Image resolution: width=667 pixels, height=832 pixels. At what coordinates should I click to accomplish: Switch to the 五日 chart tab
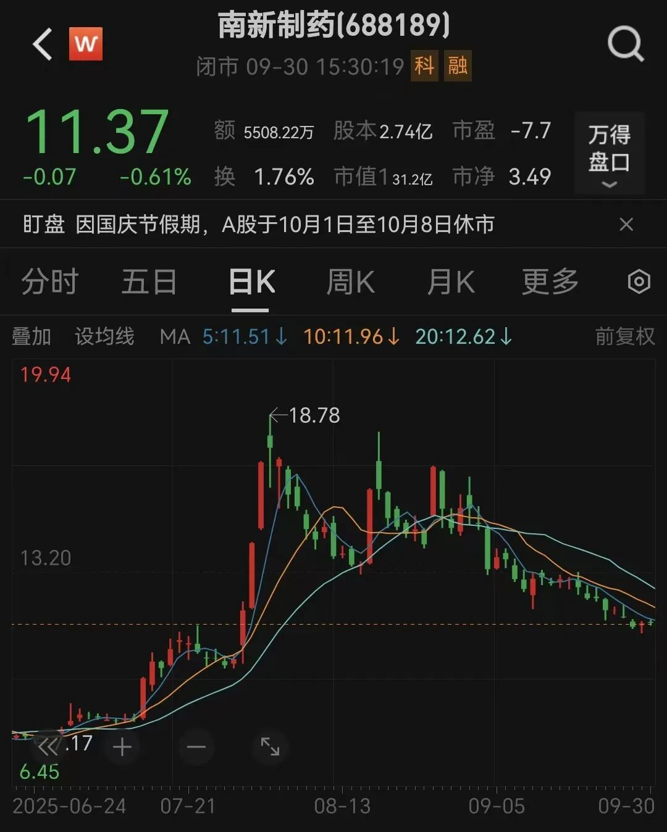pyautogui.click(x=149, y=282)
